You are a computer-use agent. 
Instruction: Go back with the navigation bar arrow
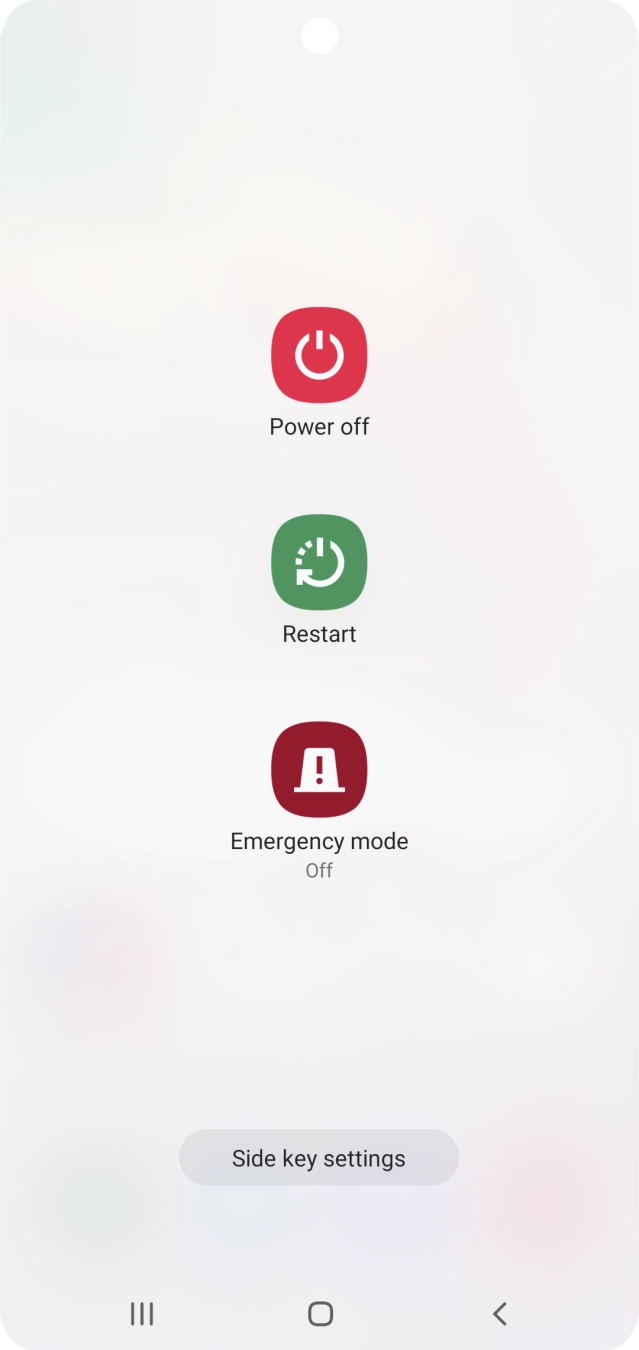(499, 1313)
